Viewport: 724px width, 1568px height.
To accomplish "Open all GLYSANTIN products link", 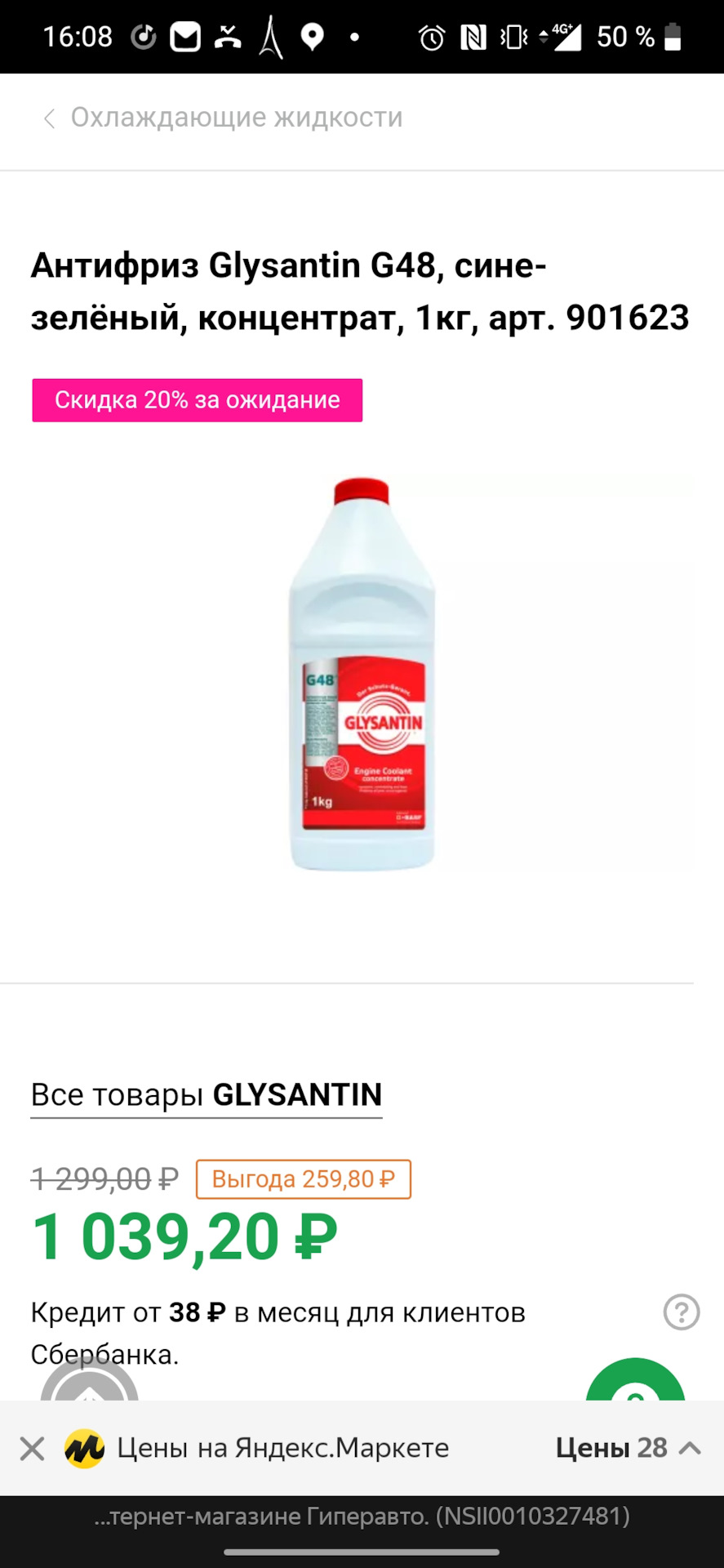I will (x=207, y=1095).
